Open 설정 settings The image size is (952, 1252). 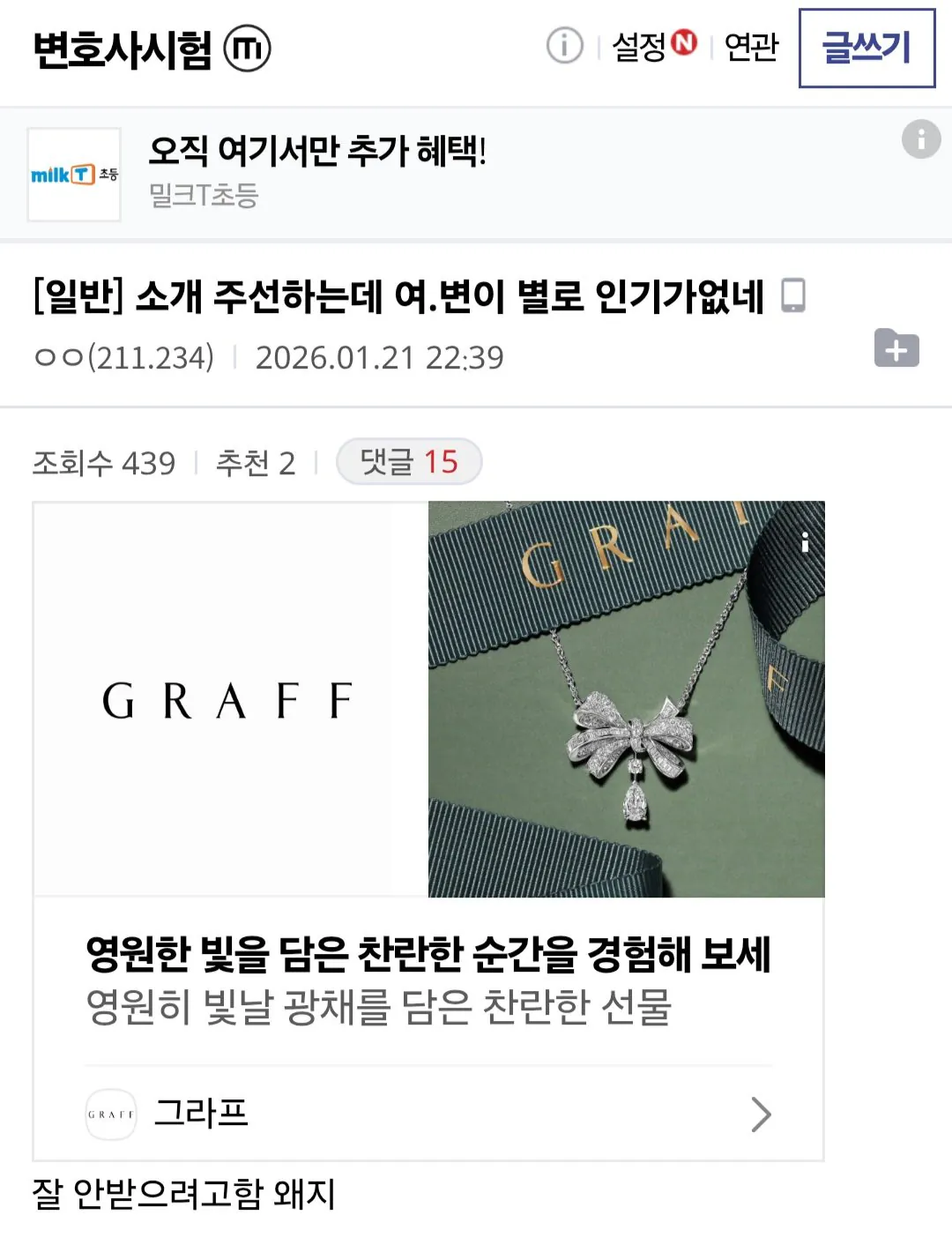click(x=653, y=46)
